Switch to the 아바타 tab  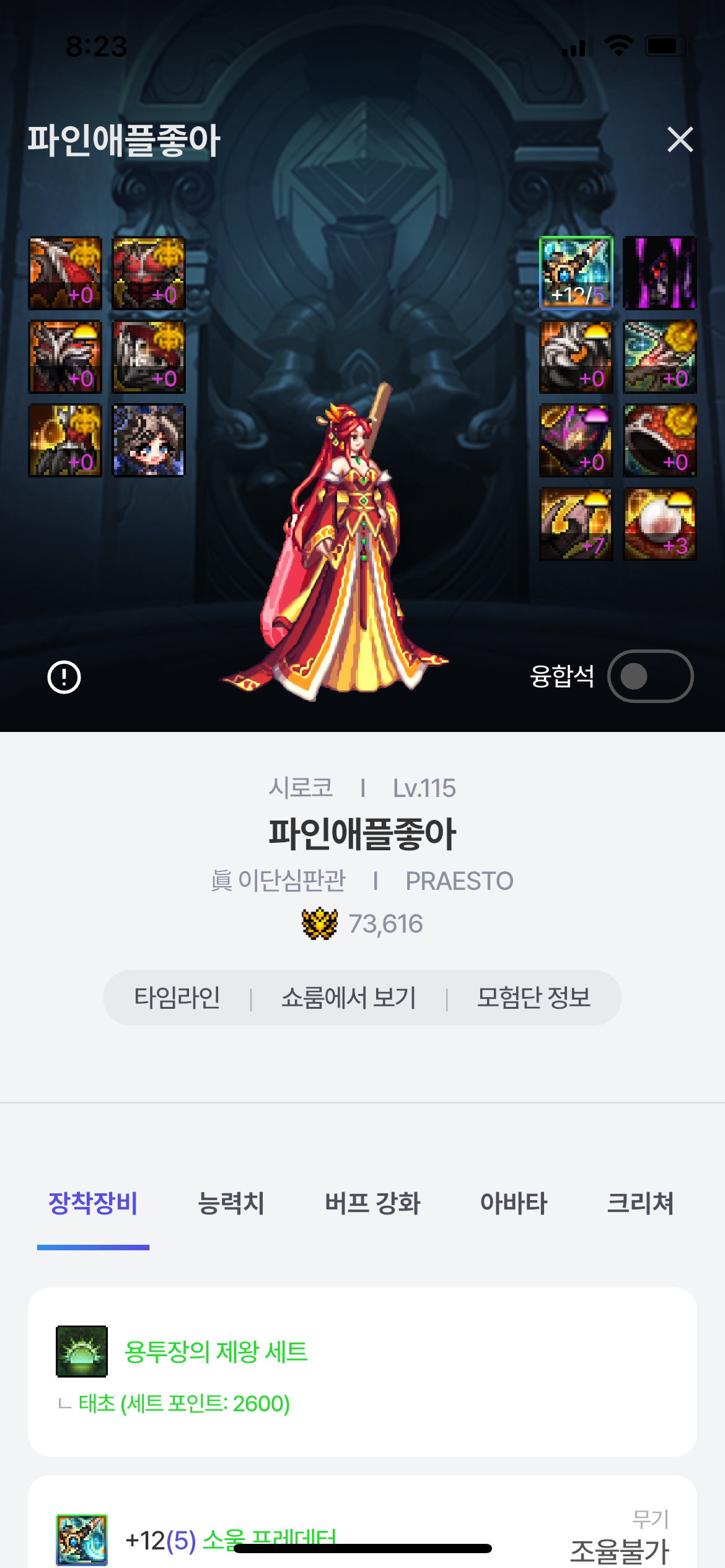click(x=514, y=1203)
